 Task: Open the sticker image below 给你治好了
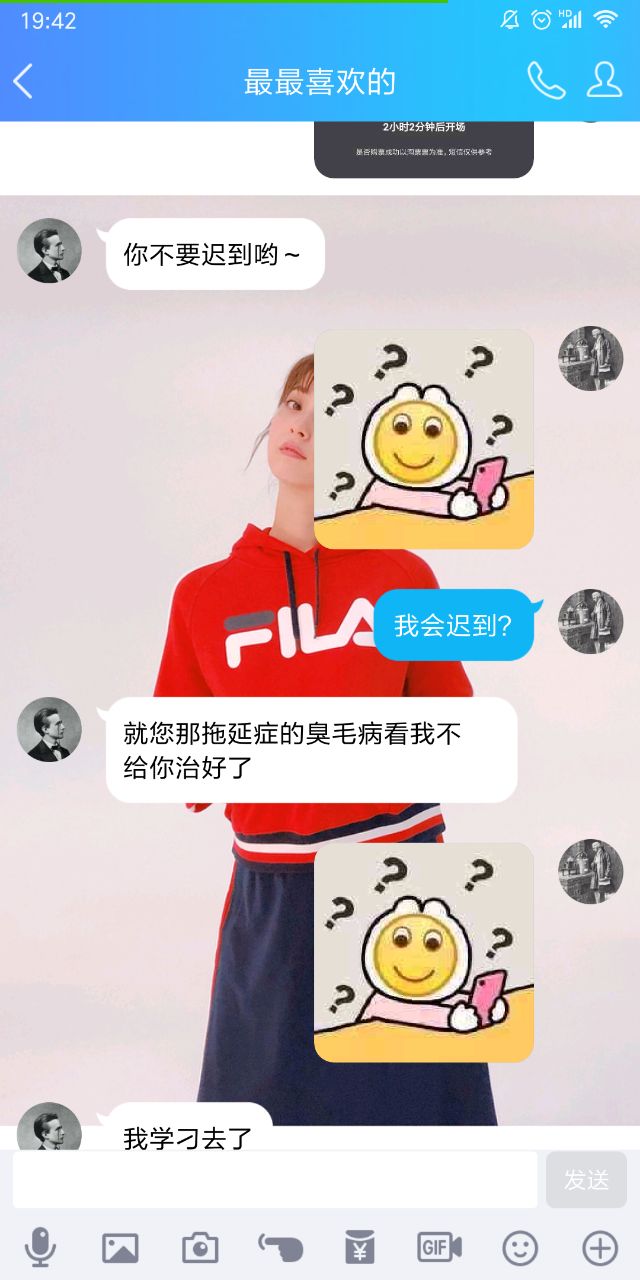click(423, 952)
